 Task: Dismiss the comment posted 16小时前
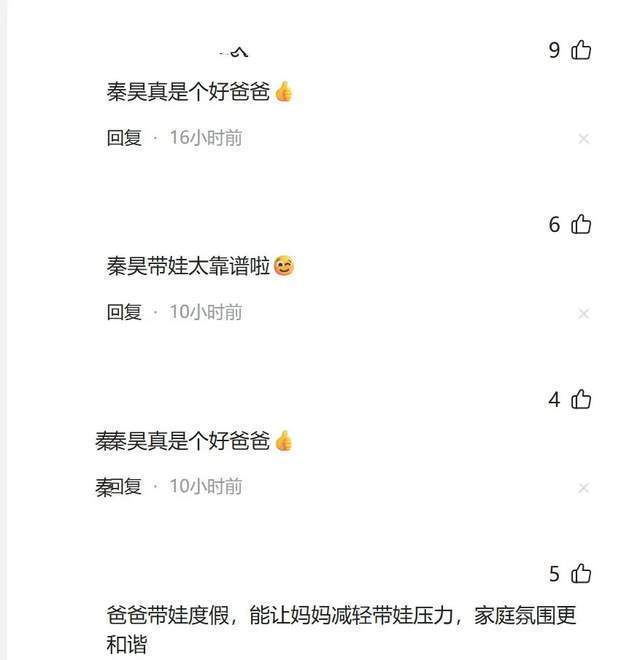[584, 139]
